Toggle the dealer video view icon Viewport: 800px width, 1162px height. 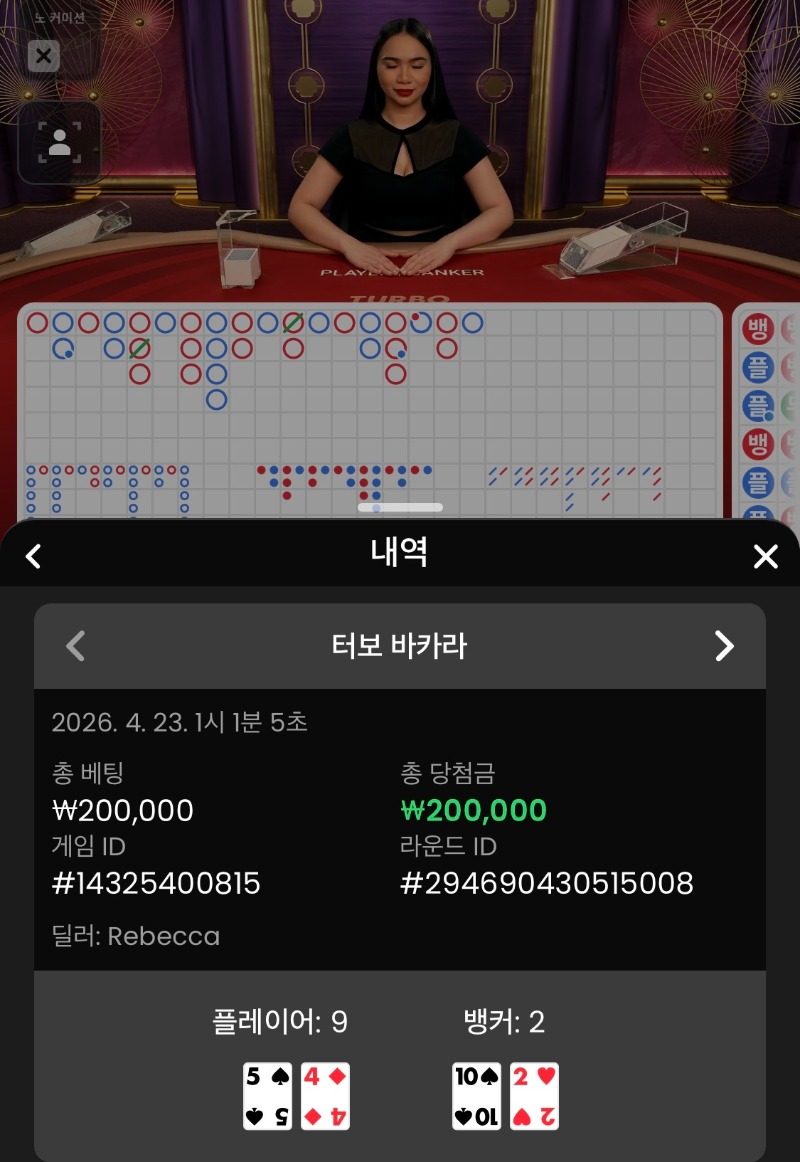59,143
